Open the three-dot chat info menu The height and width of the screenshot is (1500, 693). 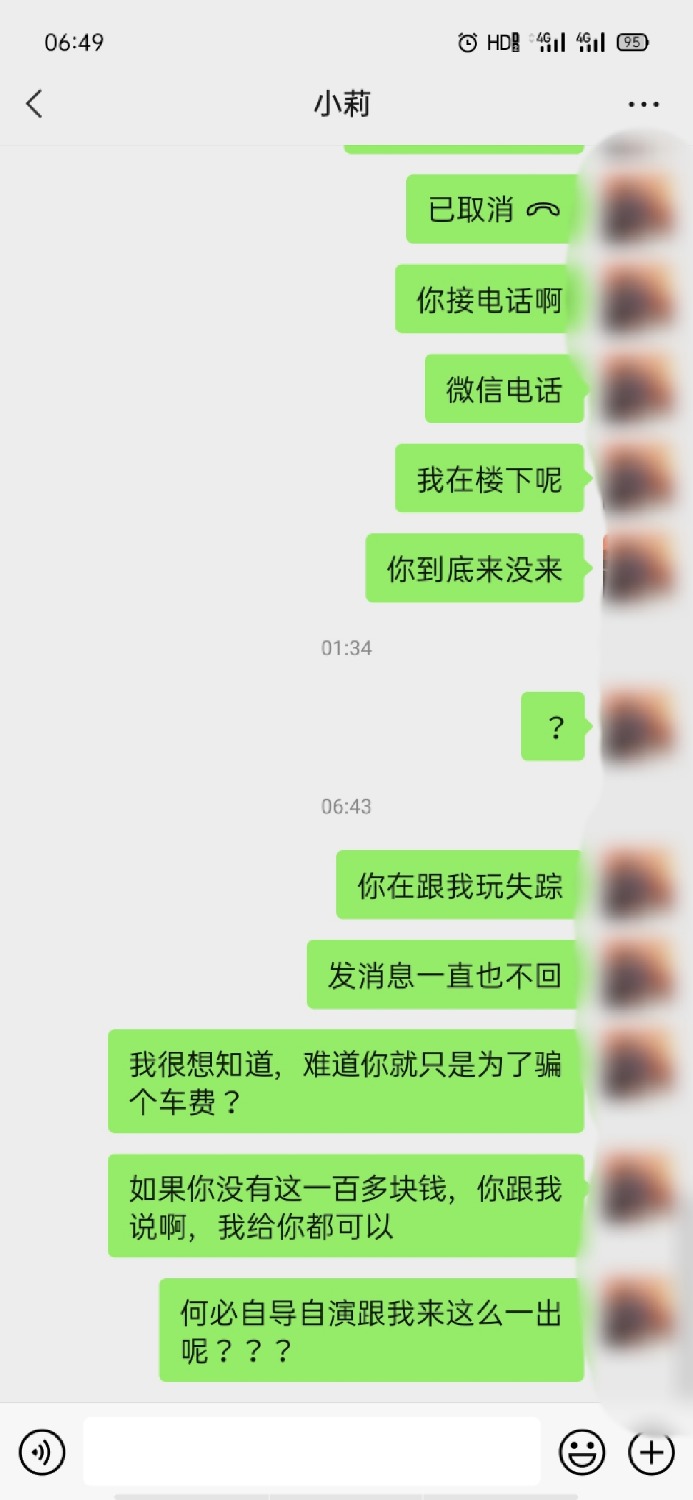pos(643,104)
